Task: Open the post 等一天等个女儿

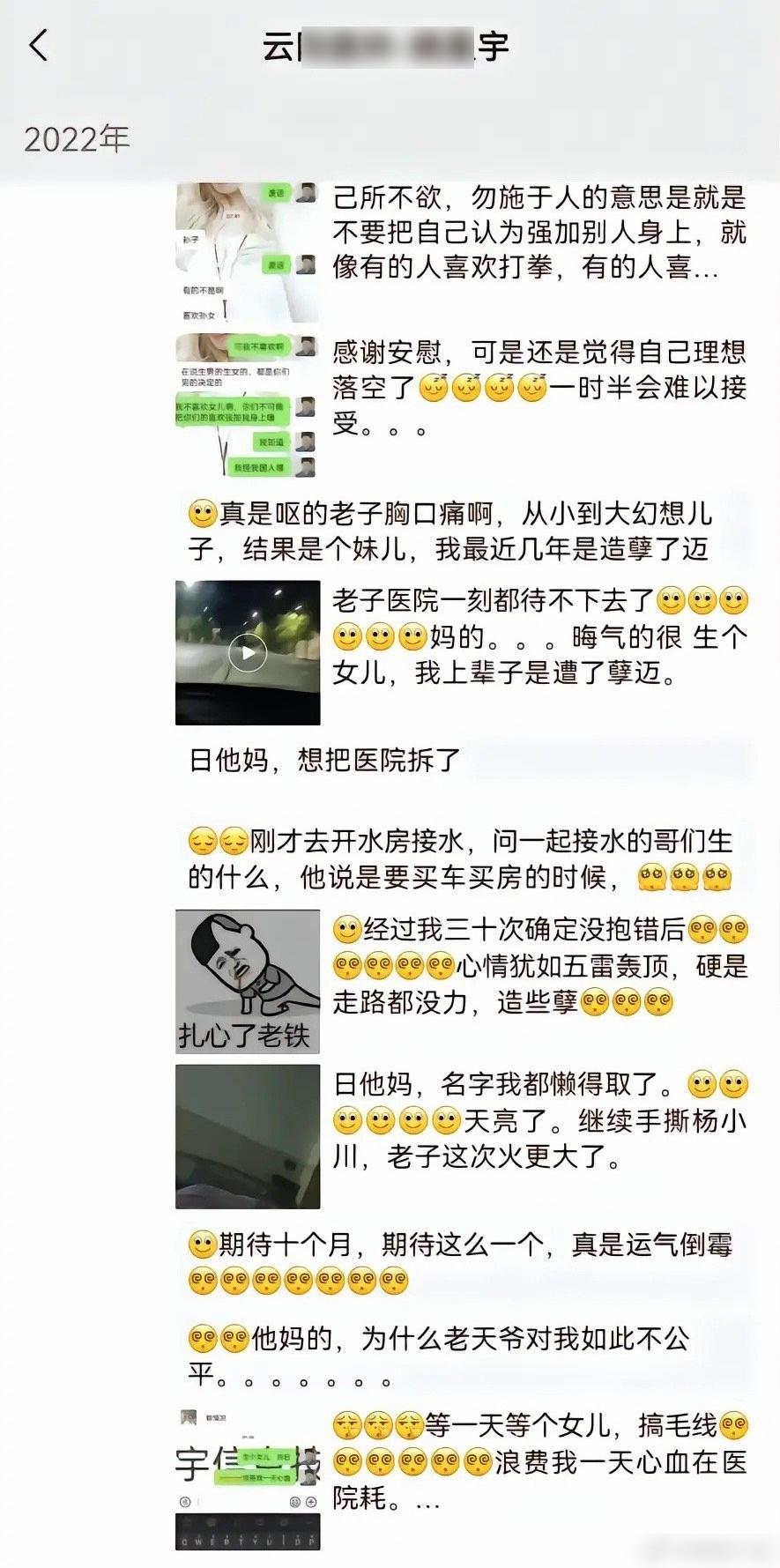Action: click(538, 1463)
